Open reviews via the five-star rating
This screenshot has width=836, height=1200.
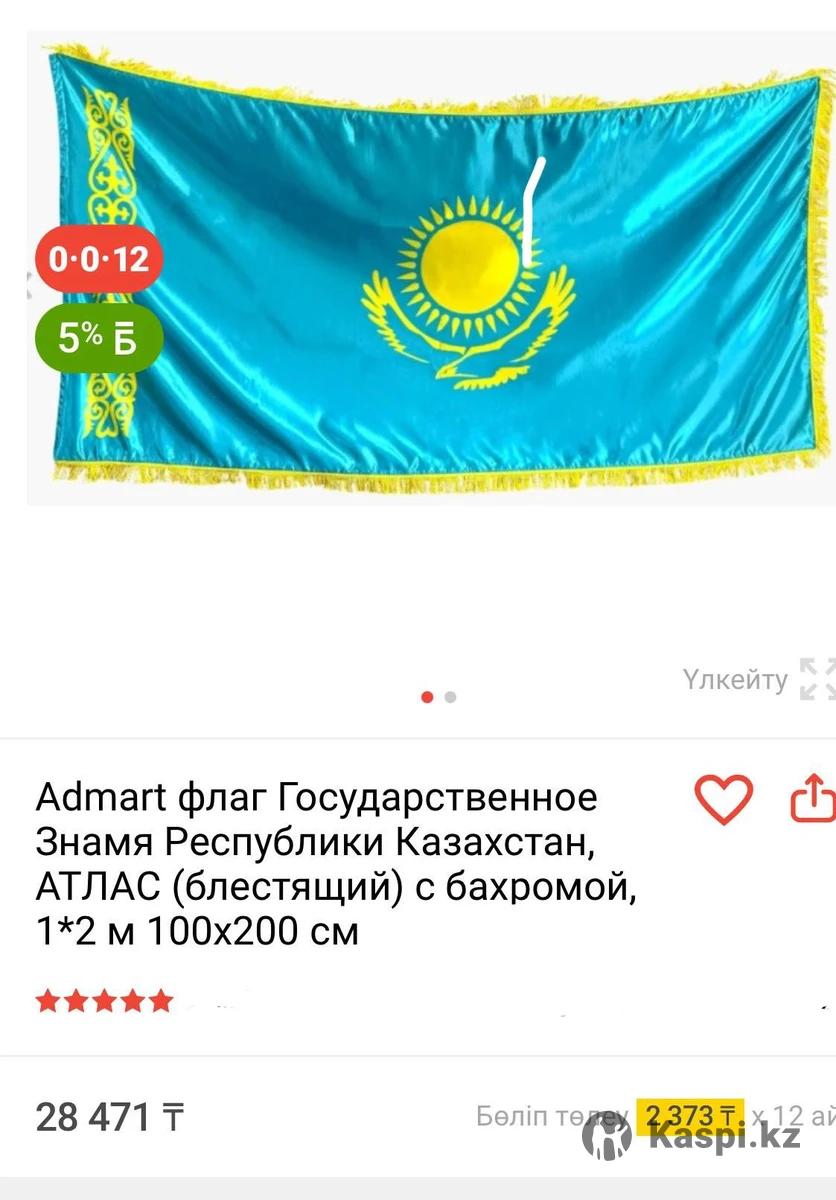(105, 1001)
